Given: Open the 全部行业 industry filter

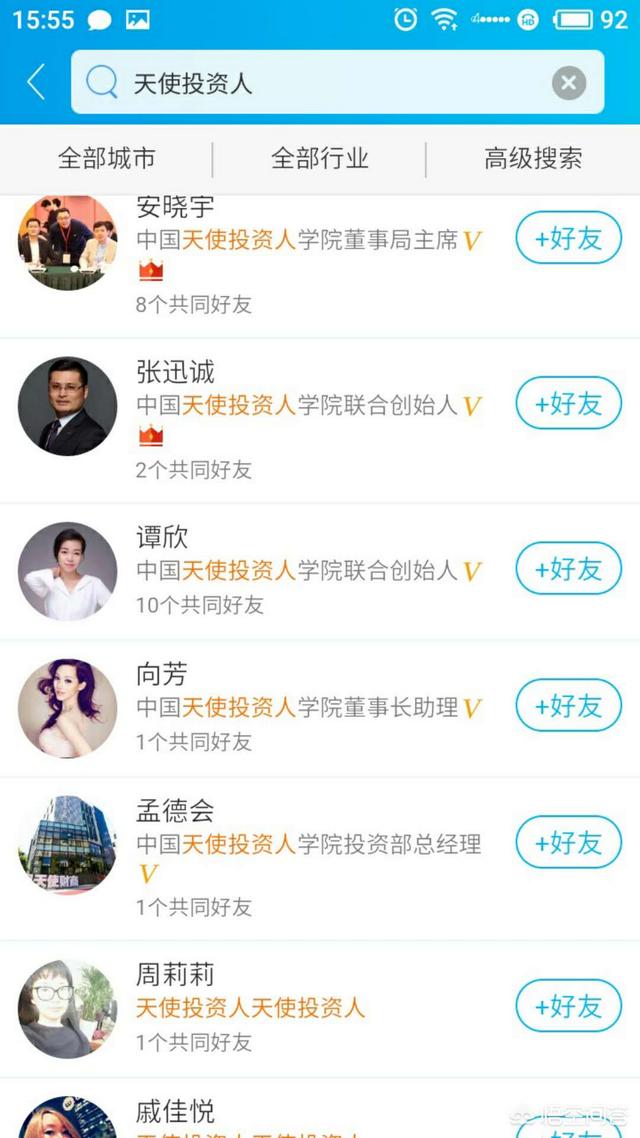Looking at the screenshot, I should (320, 158).
